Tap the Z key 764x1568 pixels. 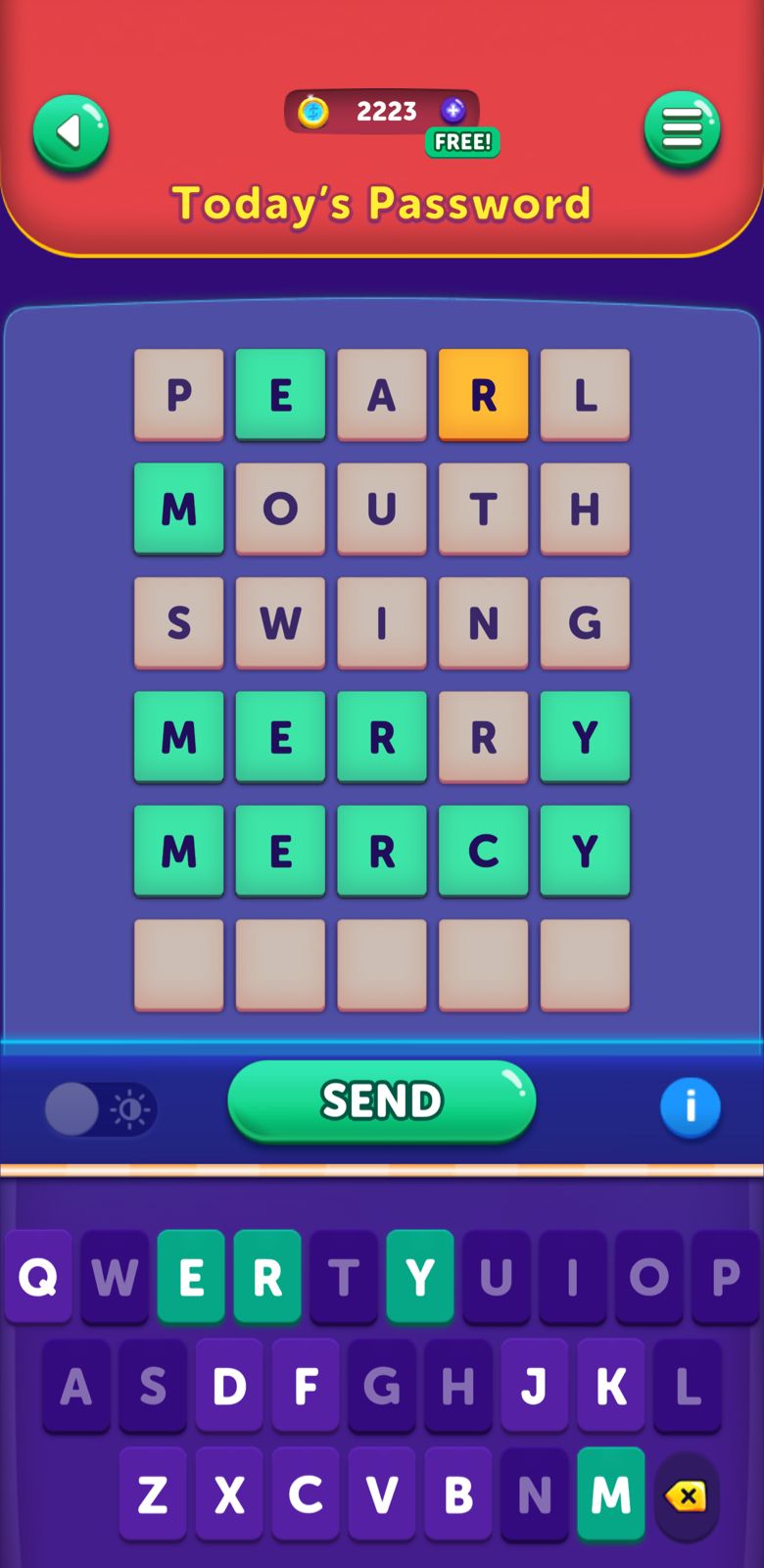click(x=153, y=1495)
